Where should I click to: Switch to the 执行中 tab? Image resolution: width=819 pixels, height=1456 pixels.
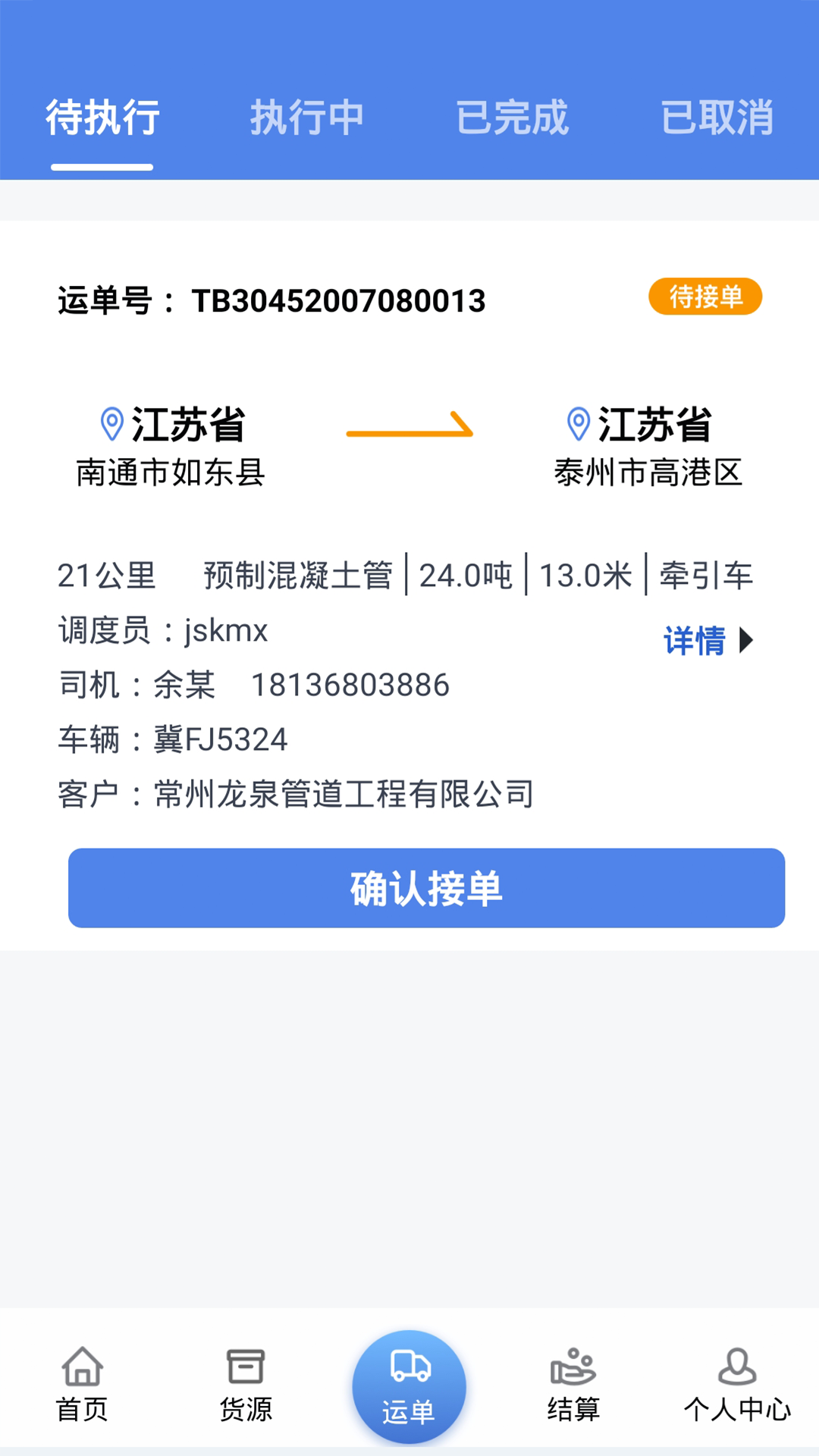click(306, 118)
